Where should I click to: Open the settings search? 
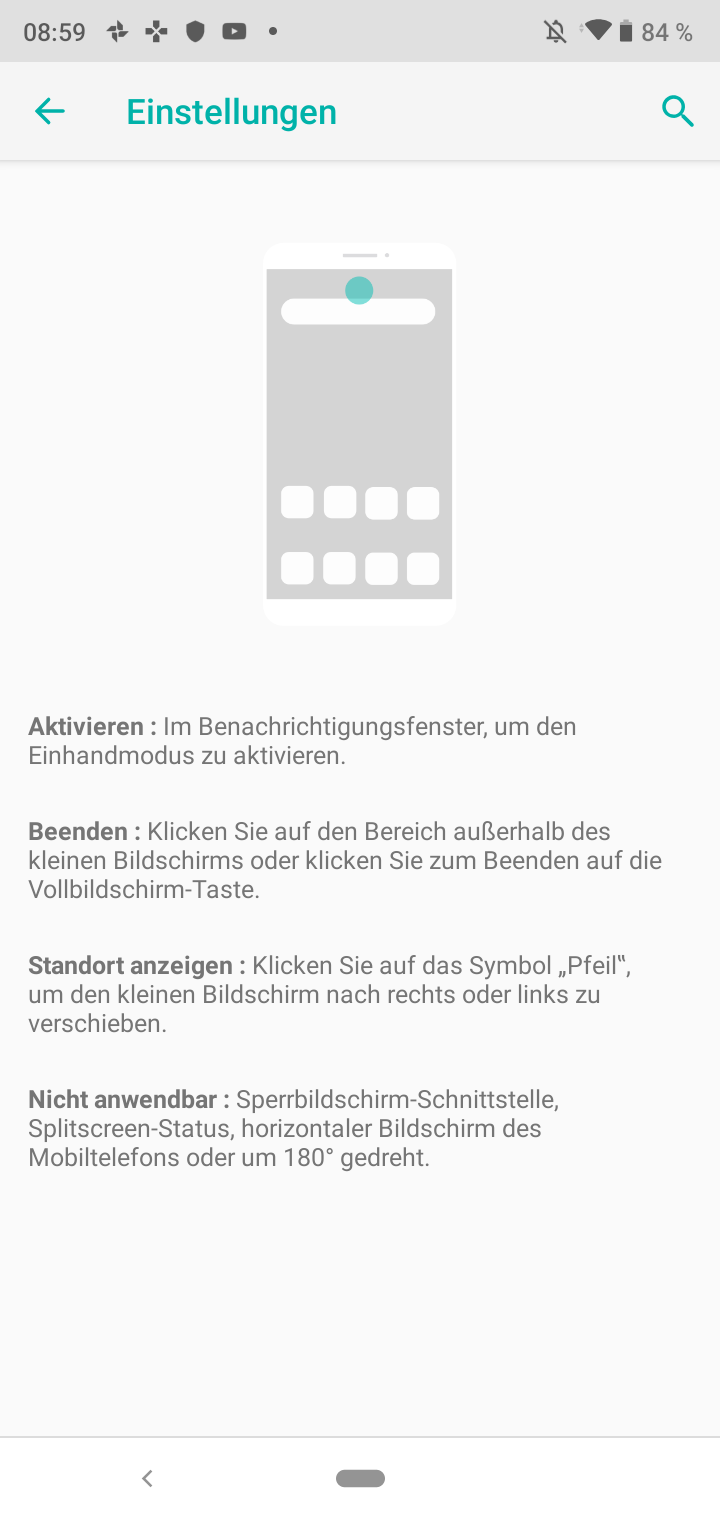677,112
